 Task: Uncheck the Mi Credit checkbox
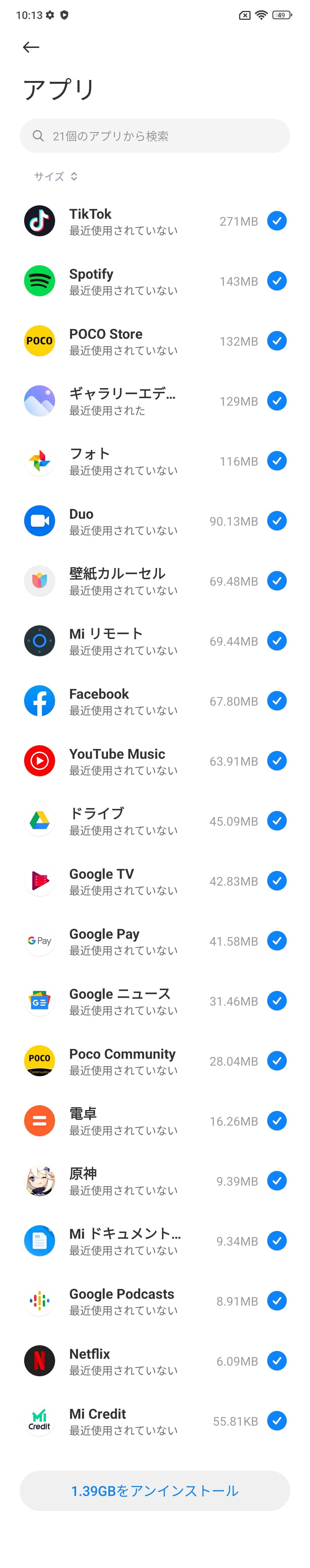coord(276,1421)
